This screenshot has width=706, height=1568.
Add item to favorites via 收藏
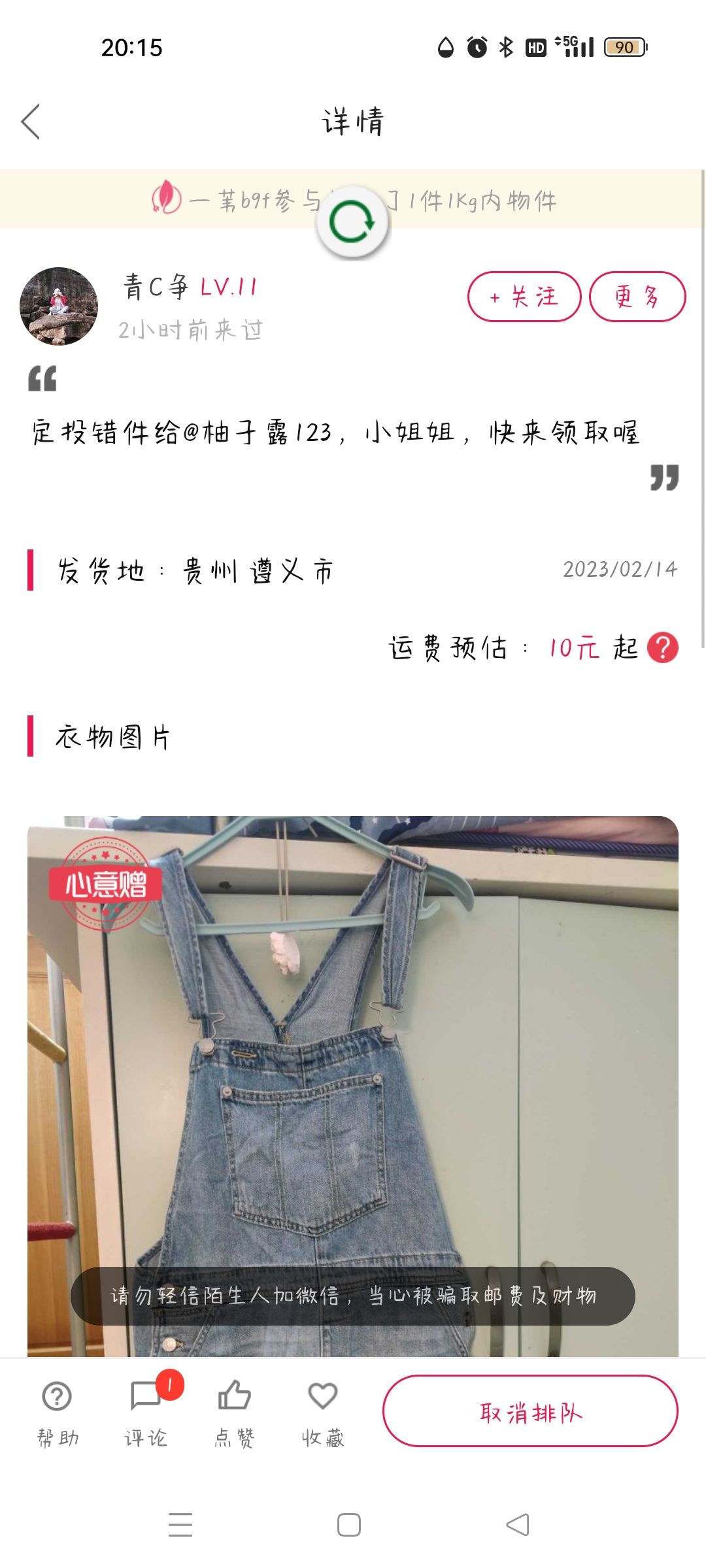pyautogui.click(x=323, y=1412)
